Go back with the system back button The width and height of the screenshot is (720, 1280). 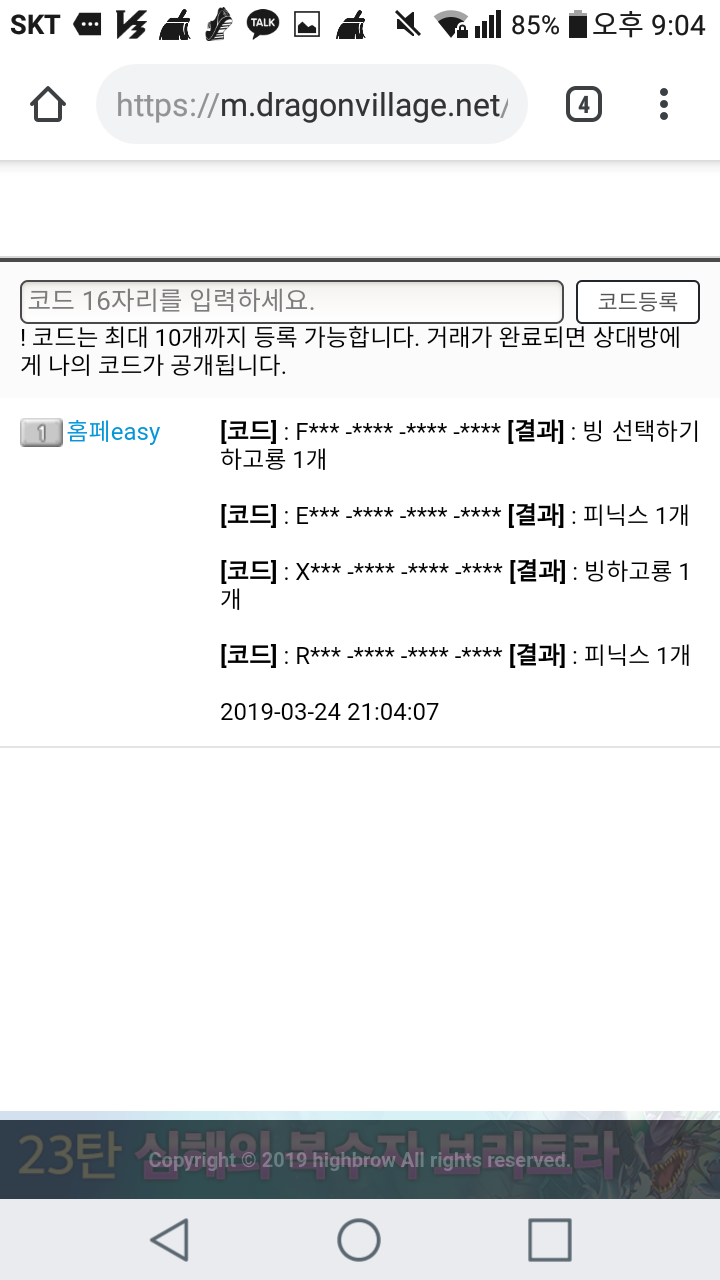[x=170, y=1240]
